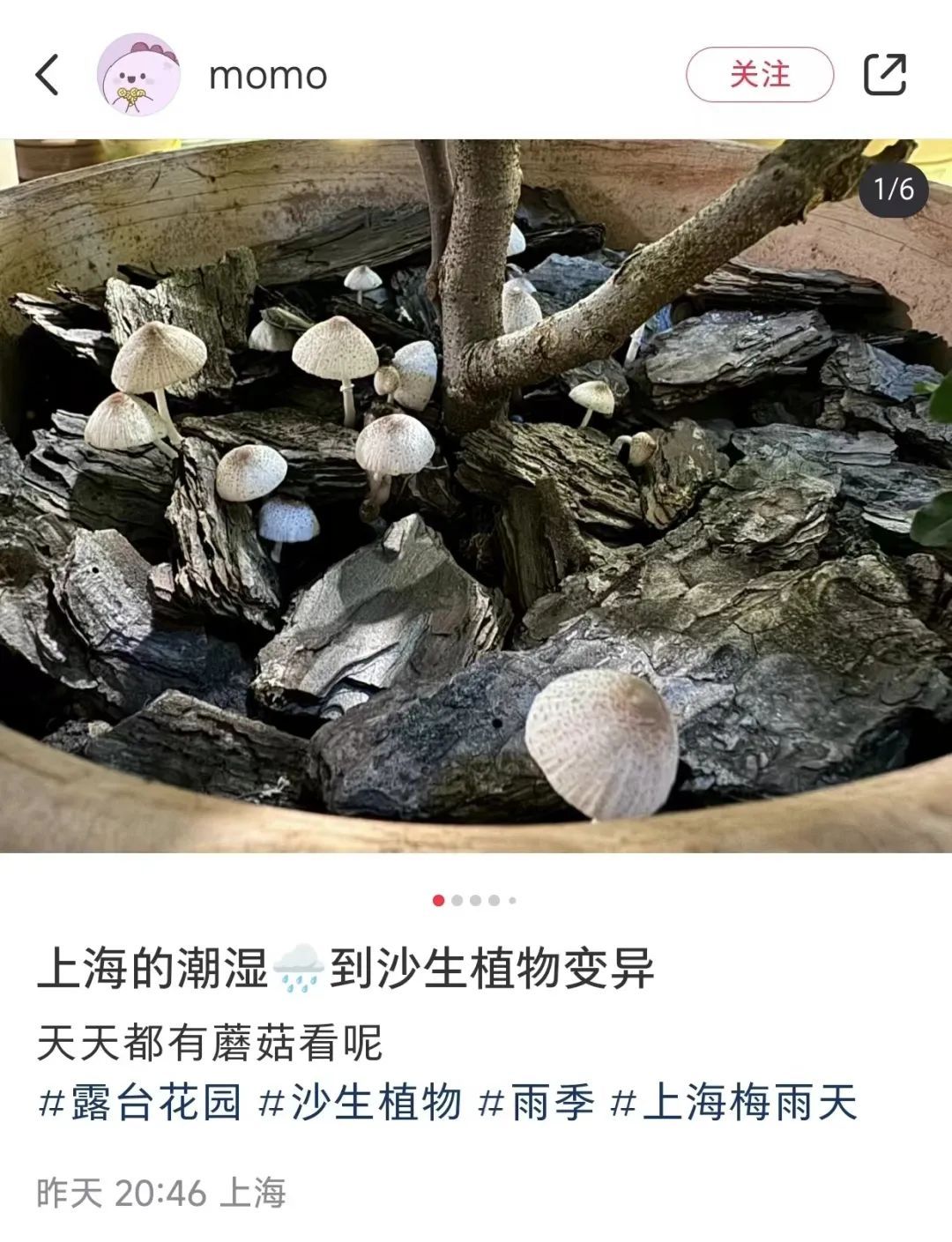
Task: Tap the last pagination dot
Action: (511, 901)
